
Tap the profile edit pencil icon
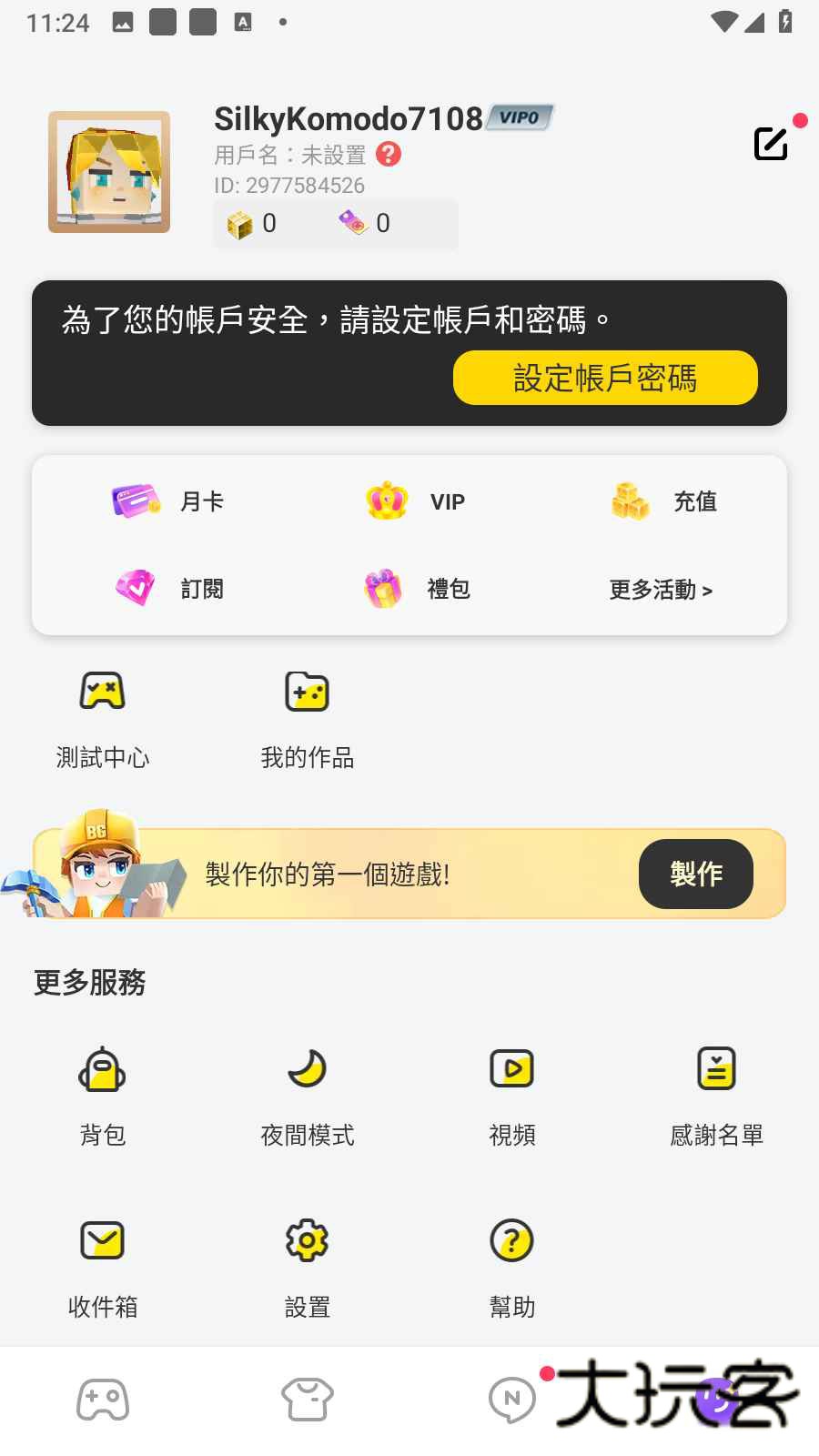pos(771,143)
